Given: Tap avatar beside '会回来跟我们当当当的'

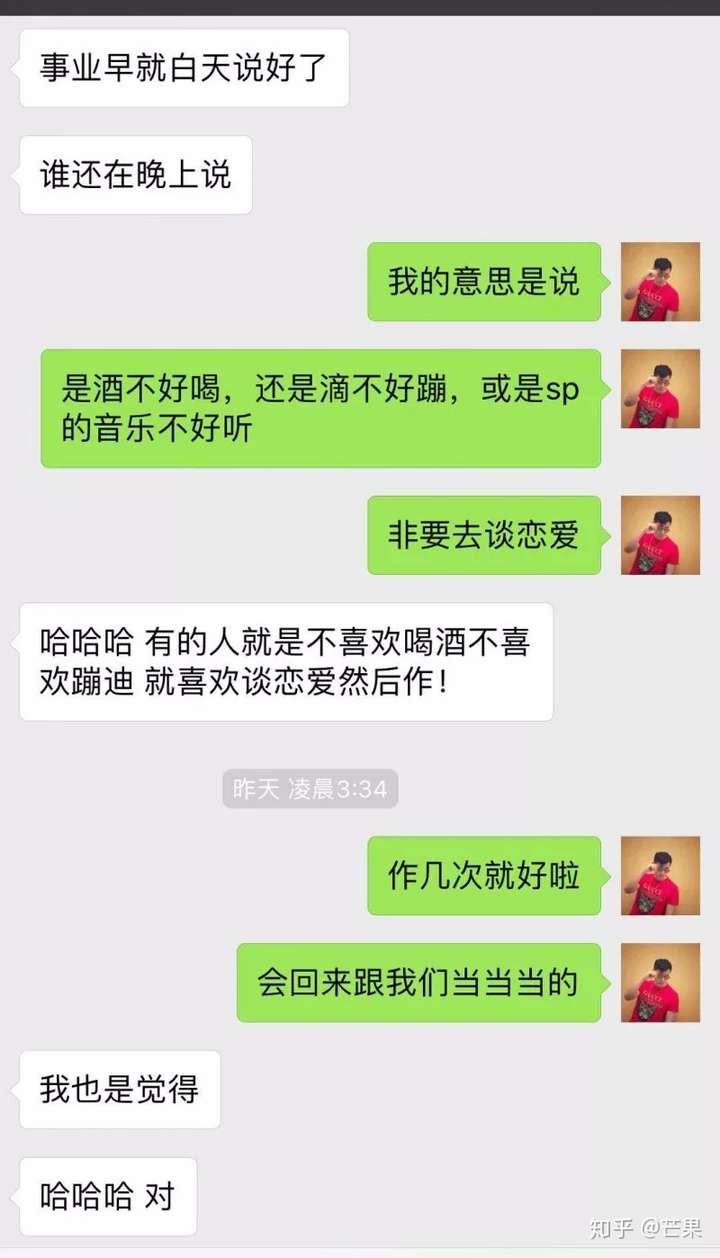Looking at the screenshot, I should click(660, 983).
